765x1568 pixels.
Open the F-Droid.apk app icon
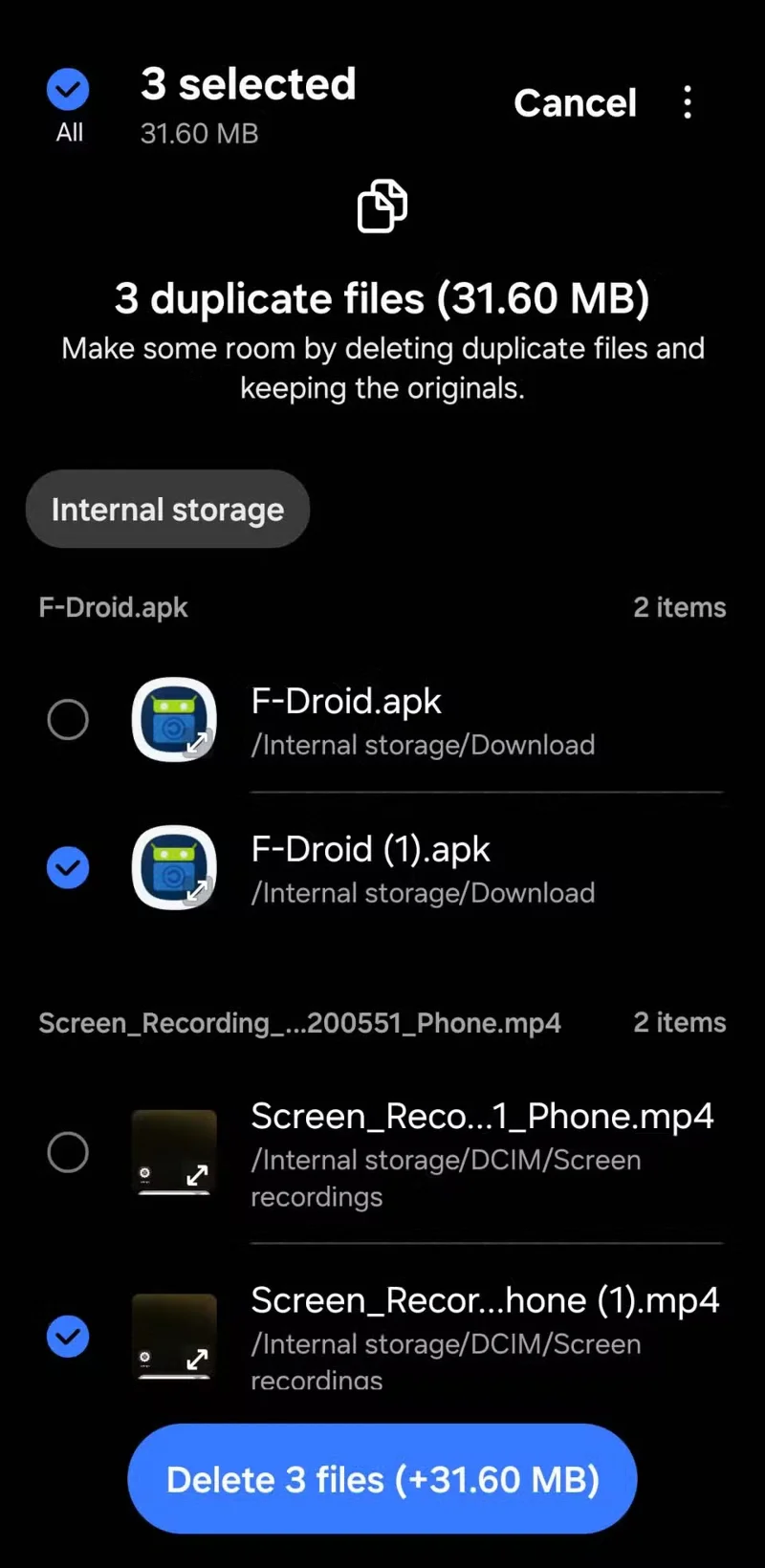[x=173, y=719]
